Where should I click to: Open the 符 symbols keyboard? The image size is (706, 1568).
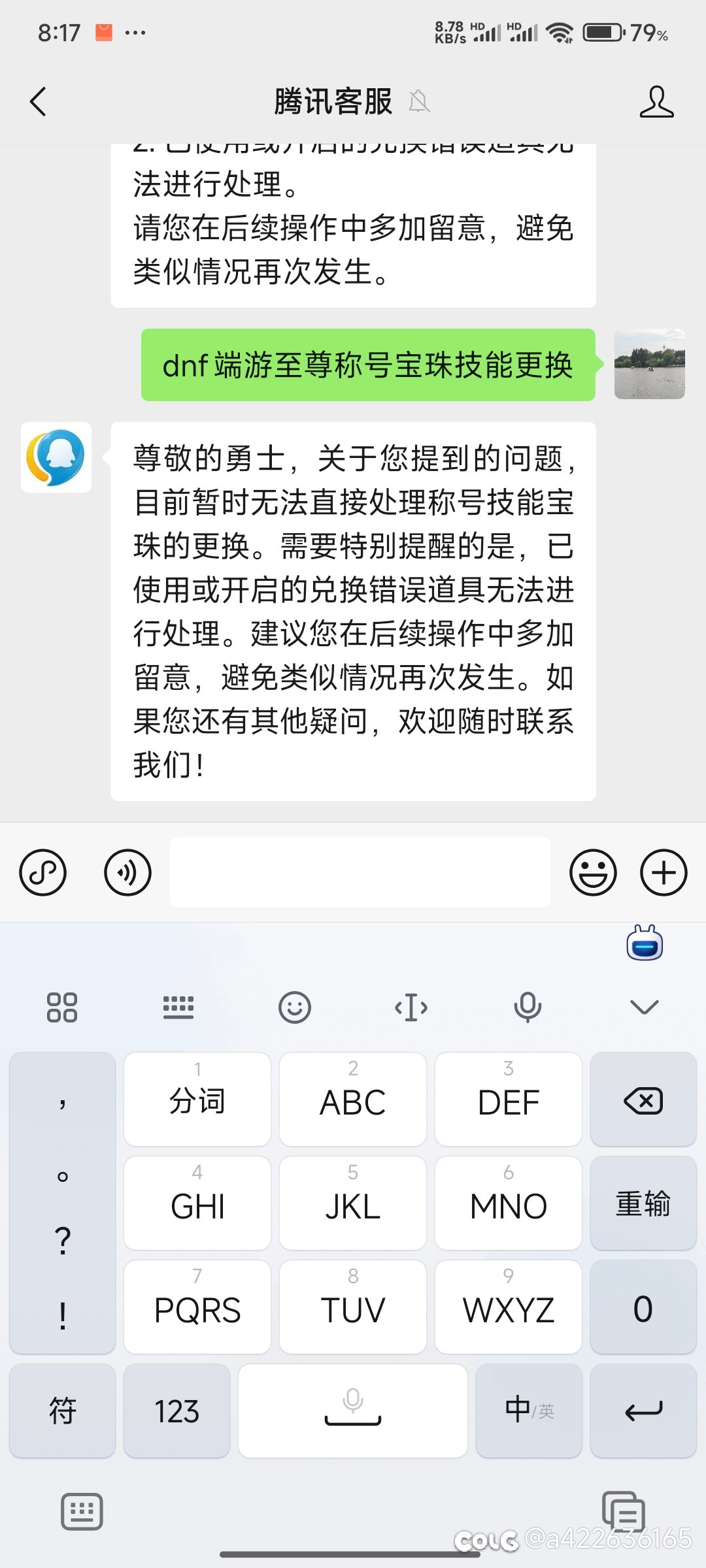[x=63, y=1411]
